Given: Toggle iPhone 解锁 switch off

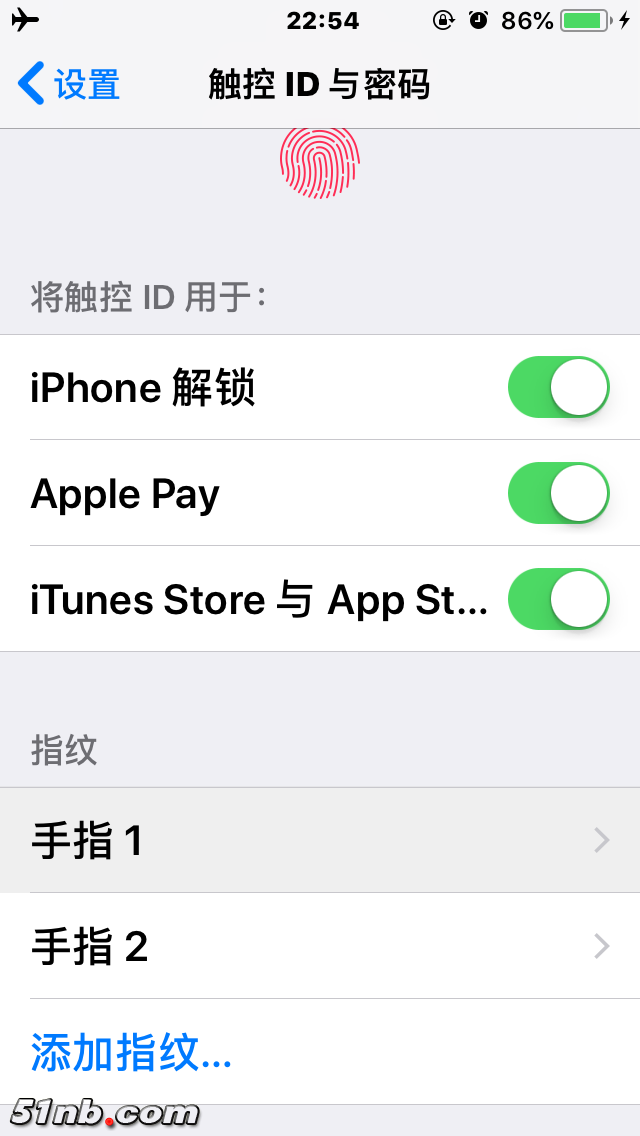Looking at the screenshot, I should 558,387.
